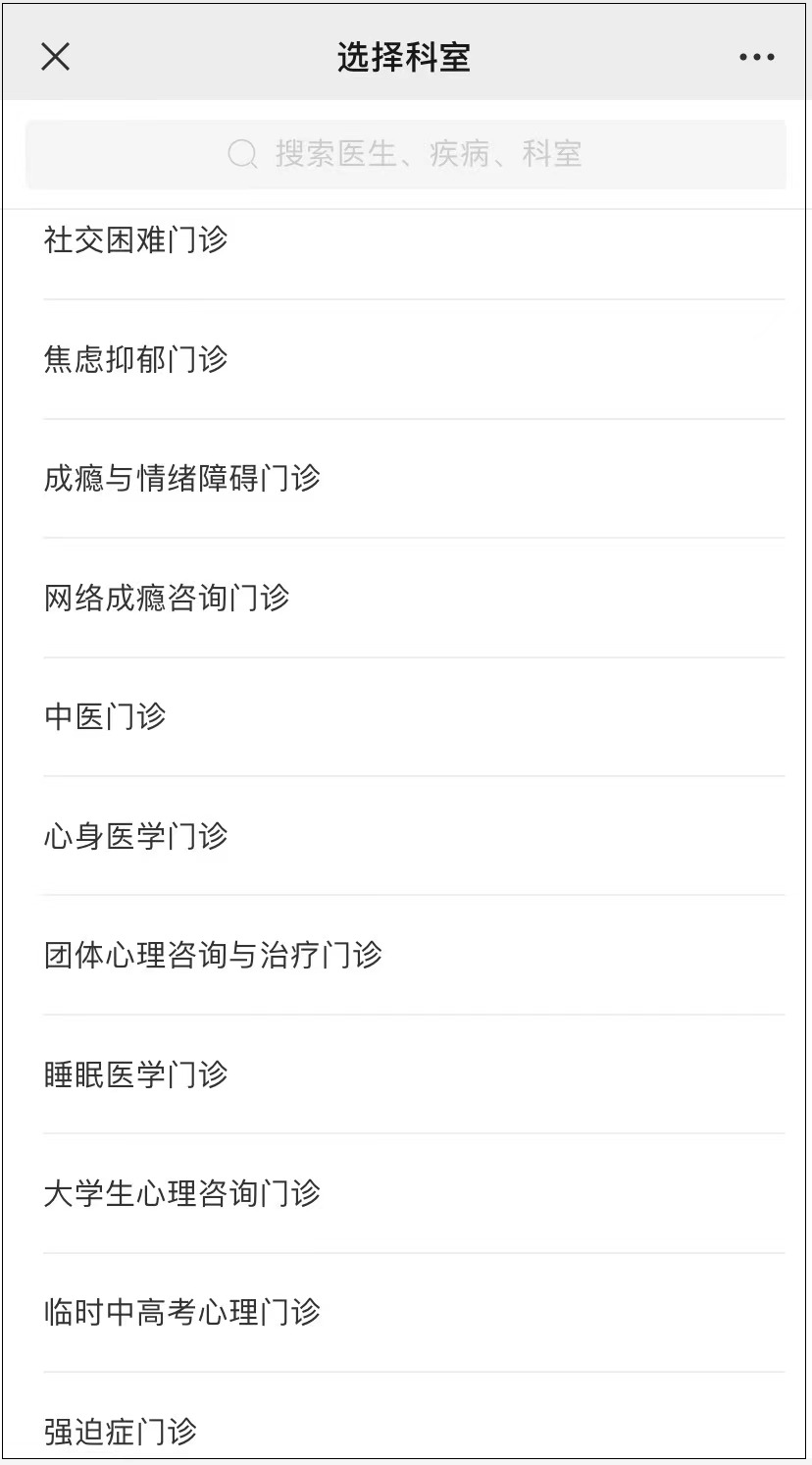Open 睡眠医学门诊
The height and width of the screenshot is (1465, 812).
135,1074
